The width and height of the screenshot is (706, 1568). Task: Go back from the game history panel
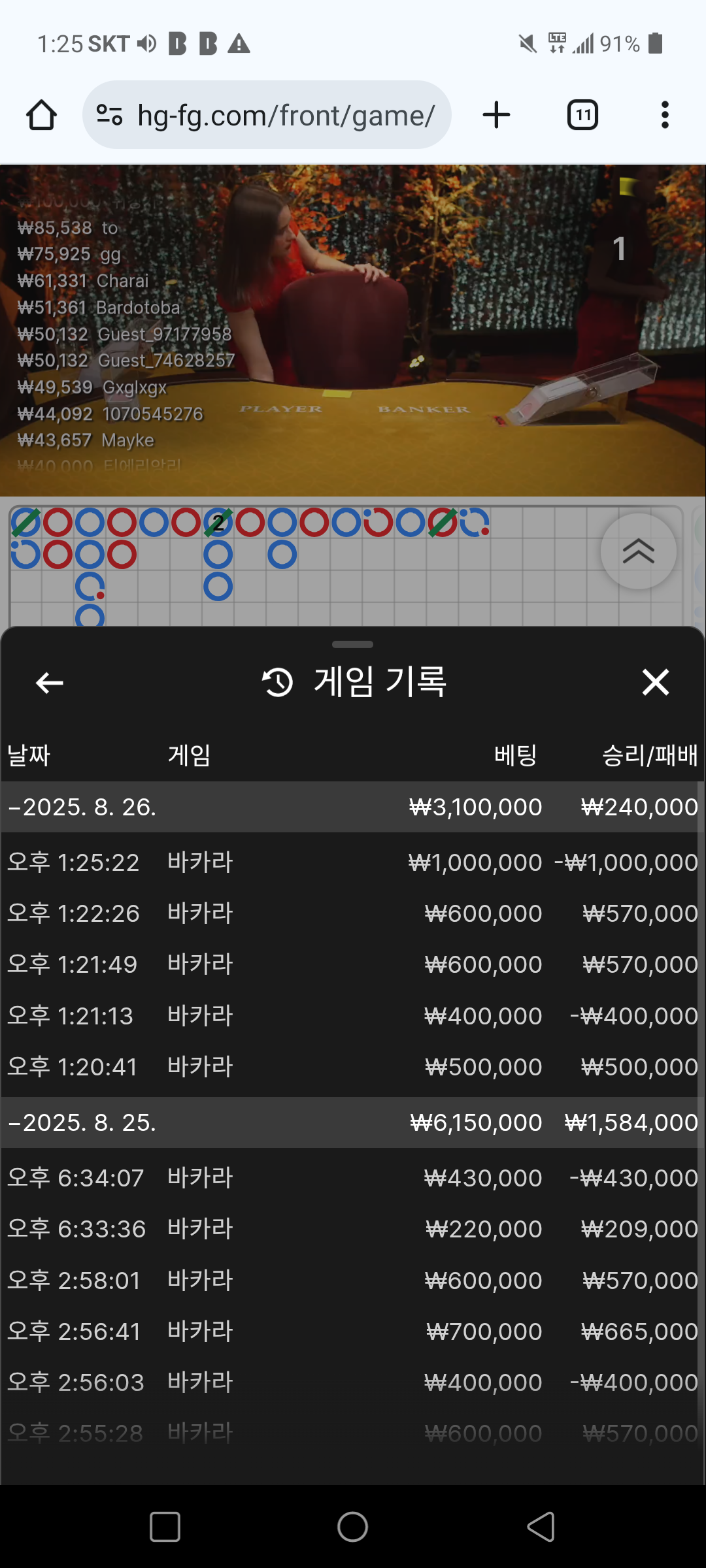coord(50,683)
